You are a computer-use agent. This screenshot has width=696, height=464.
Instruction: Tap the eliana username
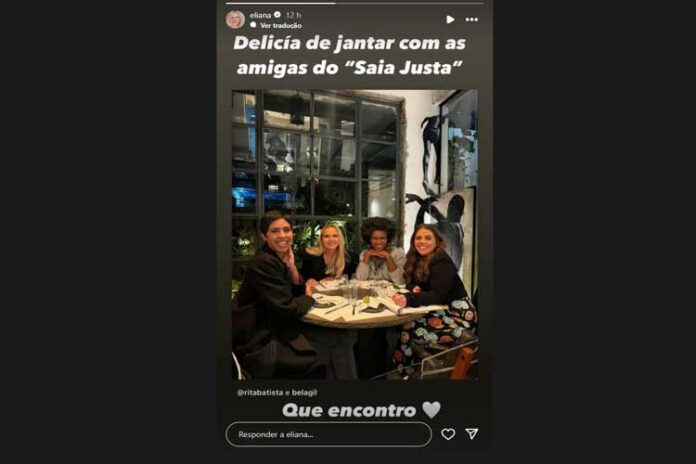tap(259, 15)
